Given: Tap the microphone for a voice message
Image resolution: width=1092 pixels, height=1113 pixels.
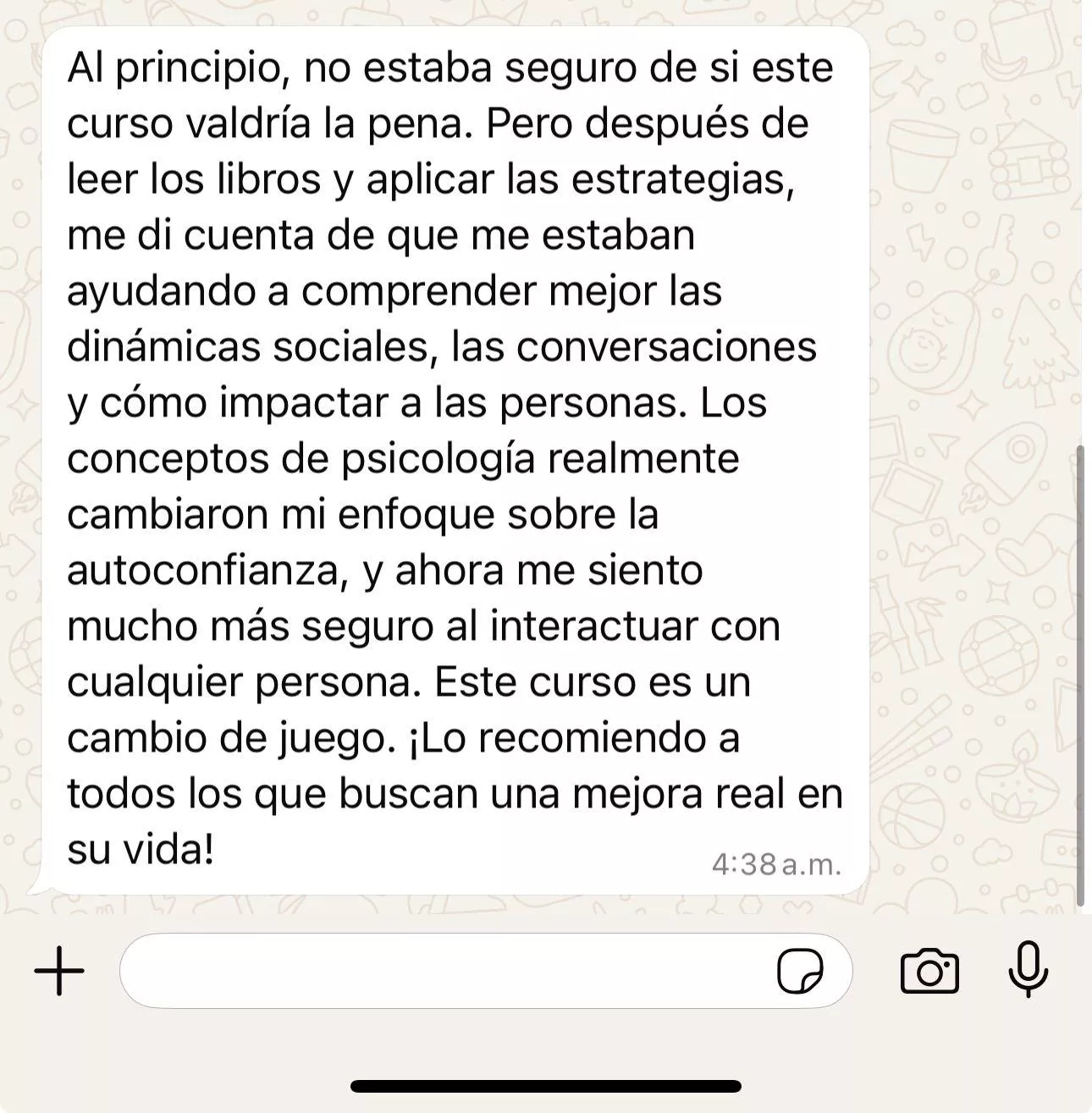Looking at the screenshot, I should coord(1029,969).
